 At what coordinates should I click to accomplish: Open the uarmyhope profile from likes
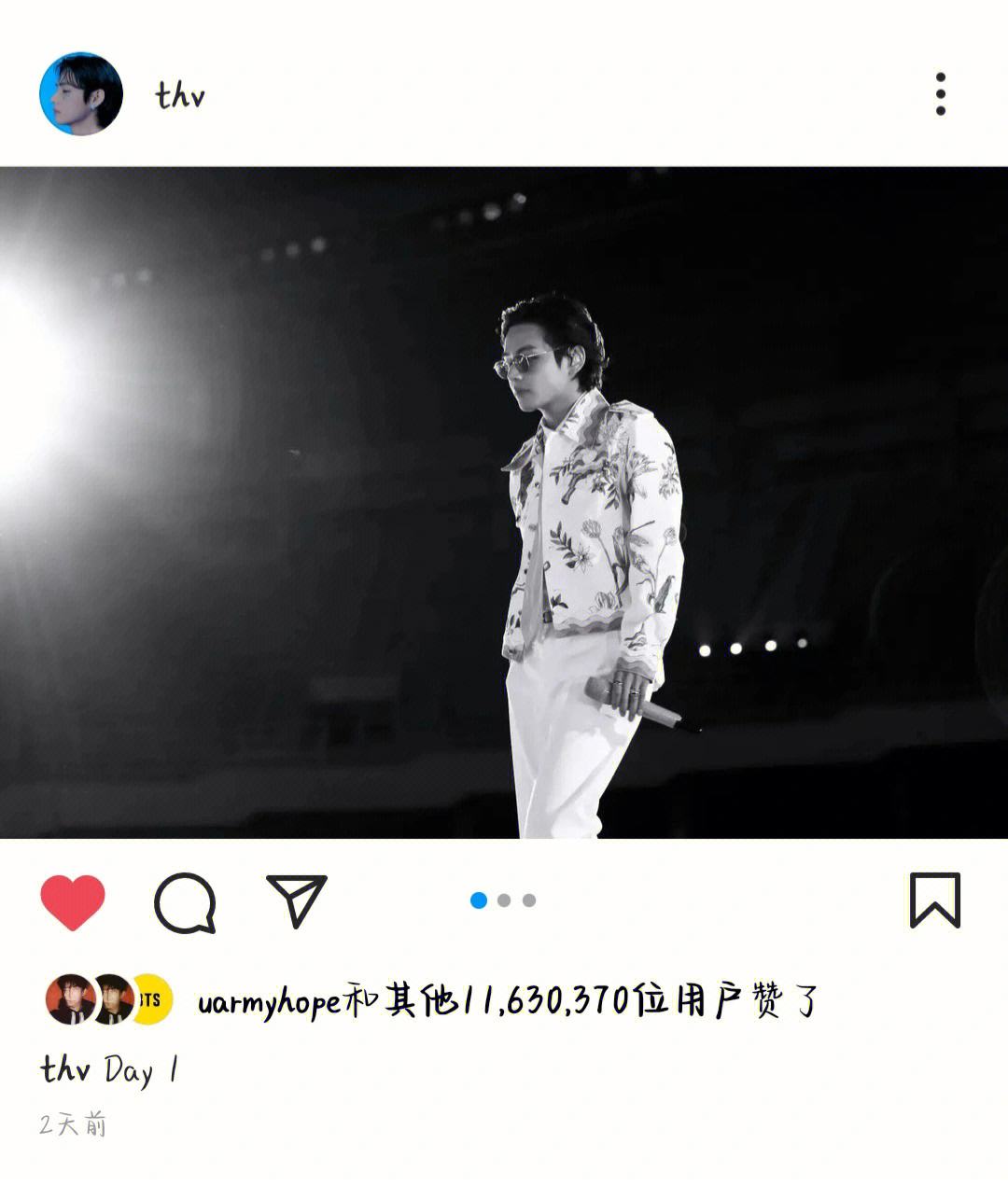click(269, 1003)
